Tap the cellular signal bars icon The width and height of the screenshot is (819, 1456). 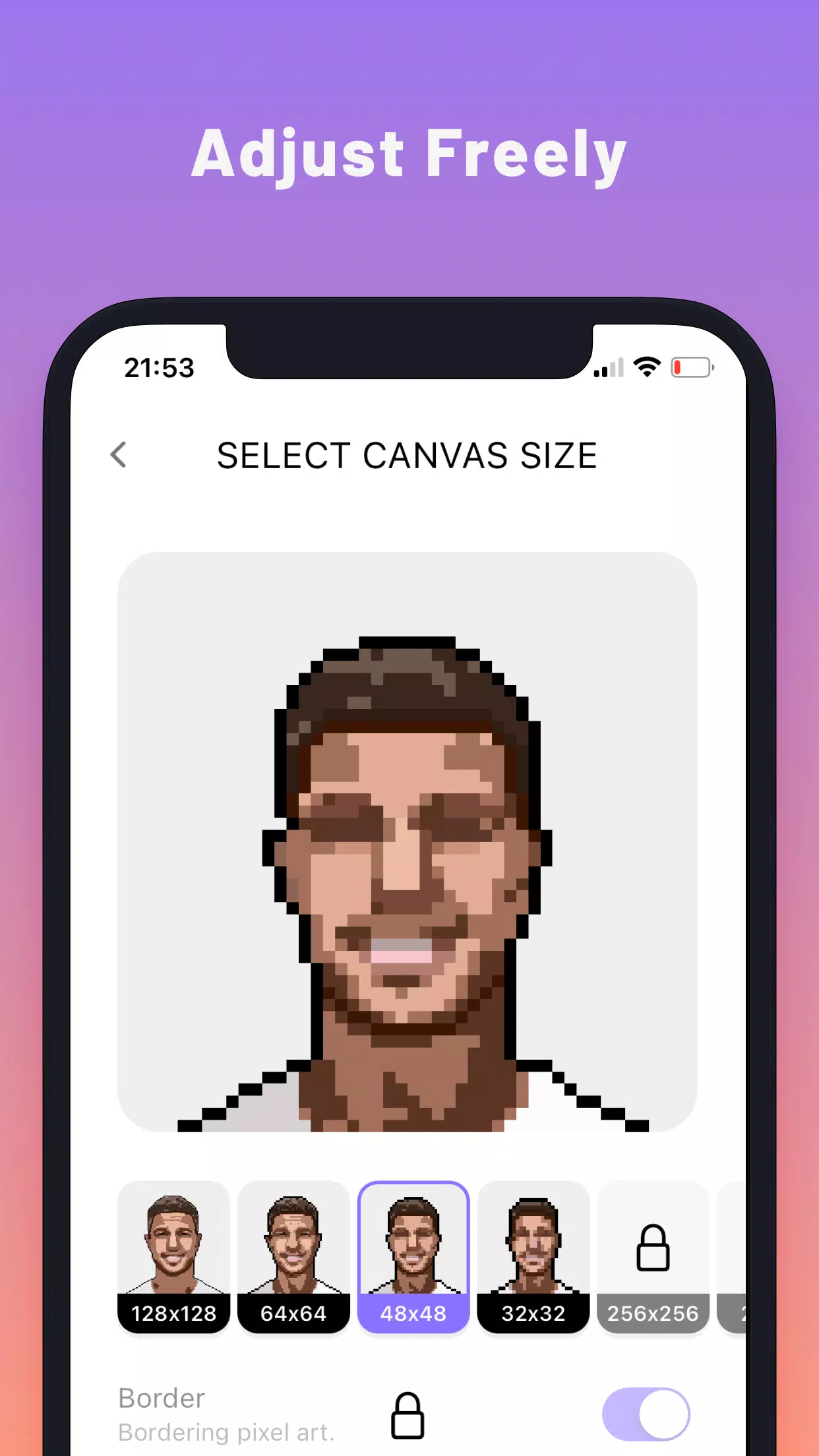pyautogui.click(x=608, y=369)
